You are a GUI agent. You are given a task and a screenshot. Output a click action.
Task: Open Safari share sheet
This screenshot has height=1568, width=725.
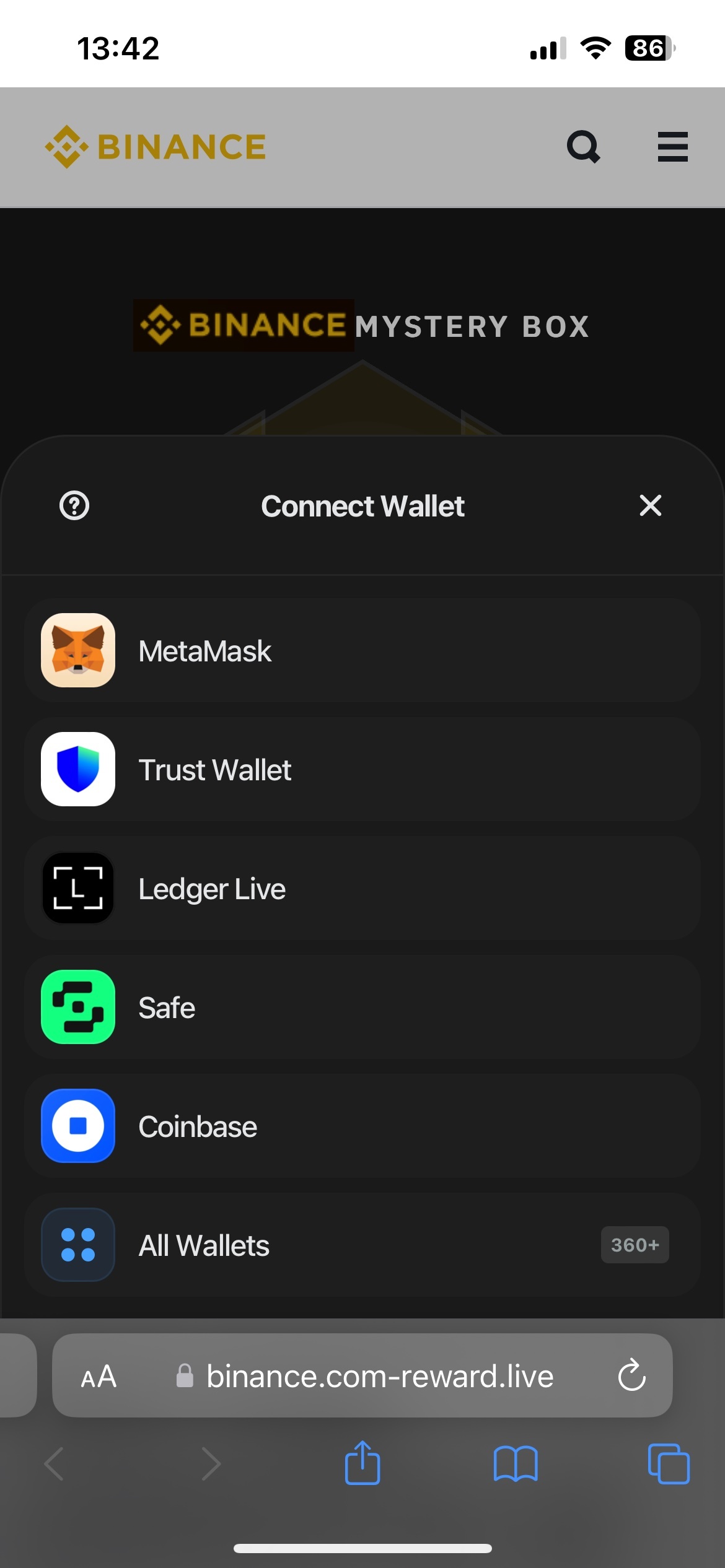click(362, 1464)
